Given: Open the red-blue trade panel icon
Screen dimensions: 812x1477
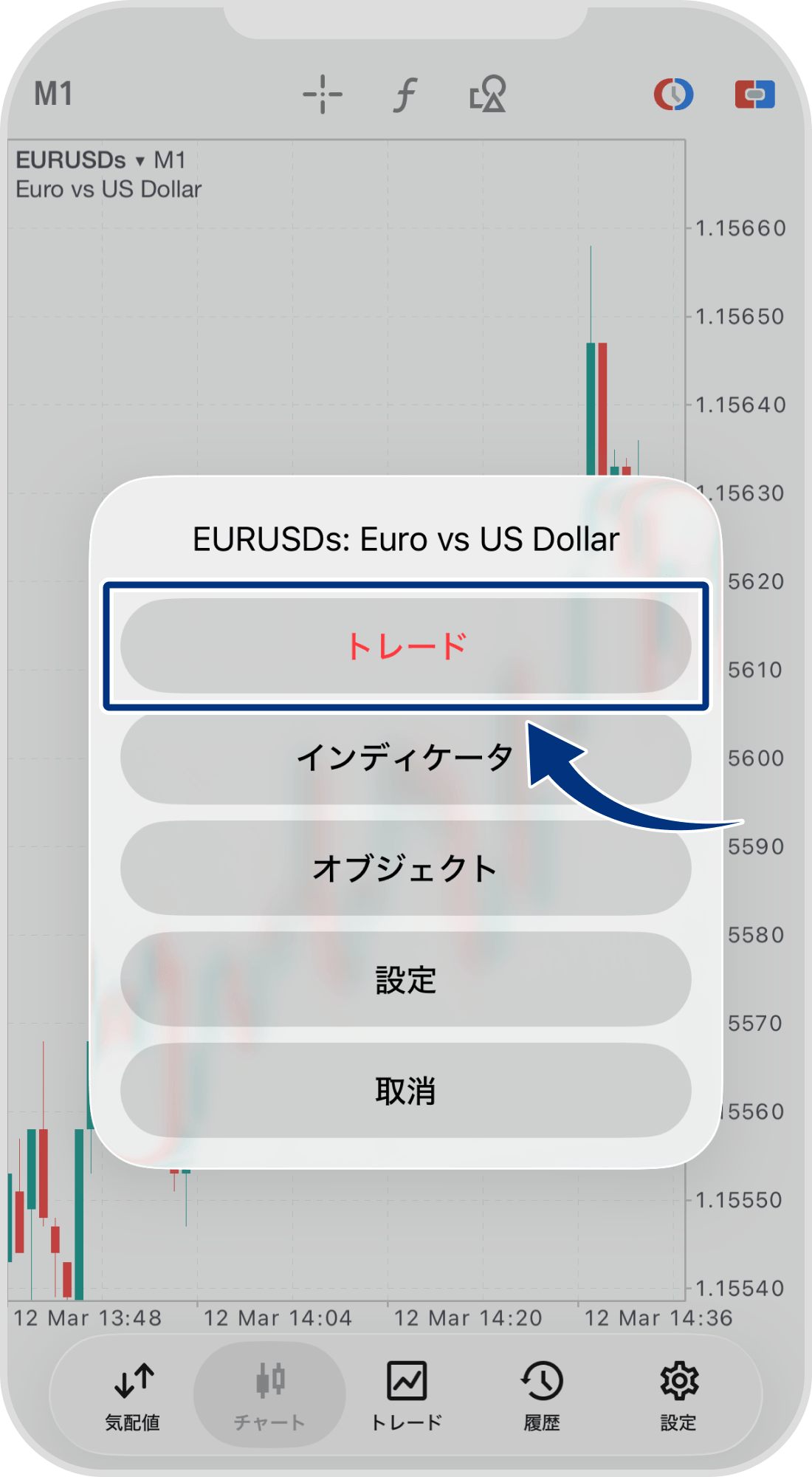Looking at the screenshot, I should click(x=754, y=95).
